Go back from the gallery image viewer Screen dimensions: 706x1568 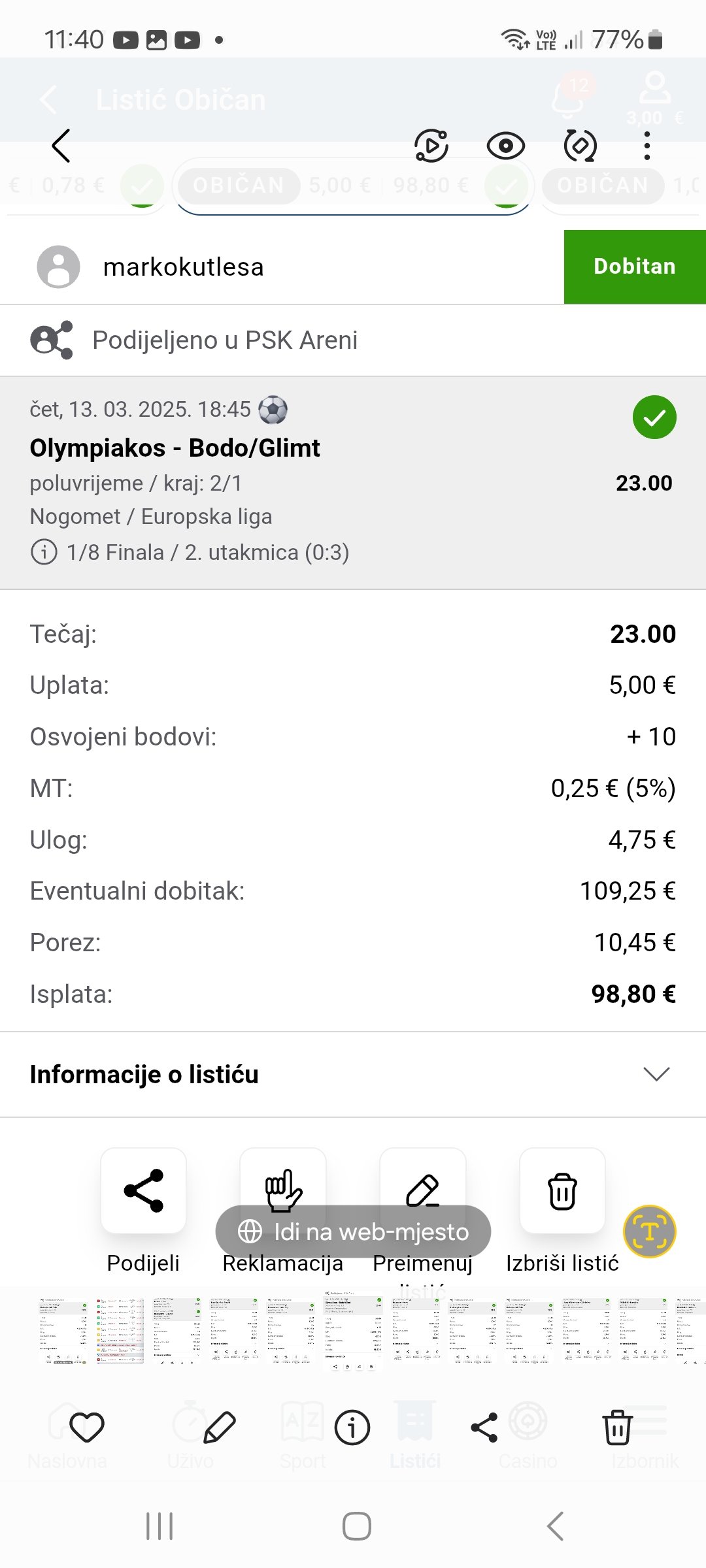tap(61, 146)
